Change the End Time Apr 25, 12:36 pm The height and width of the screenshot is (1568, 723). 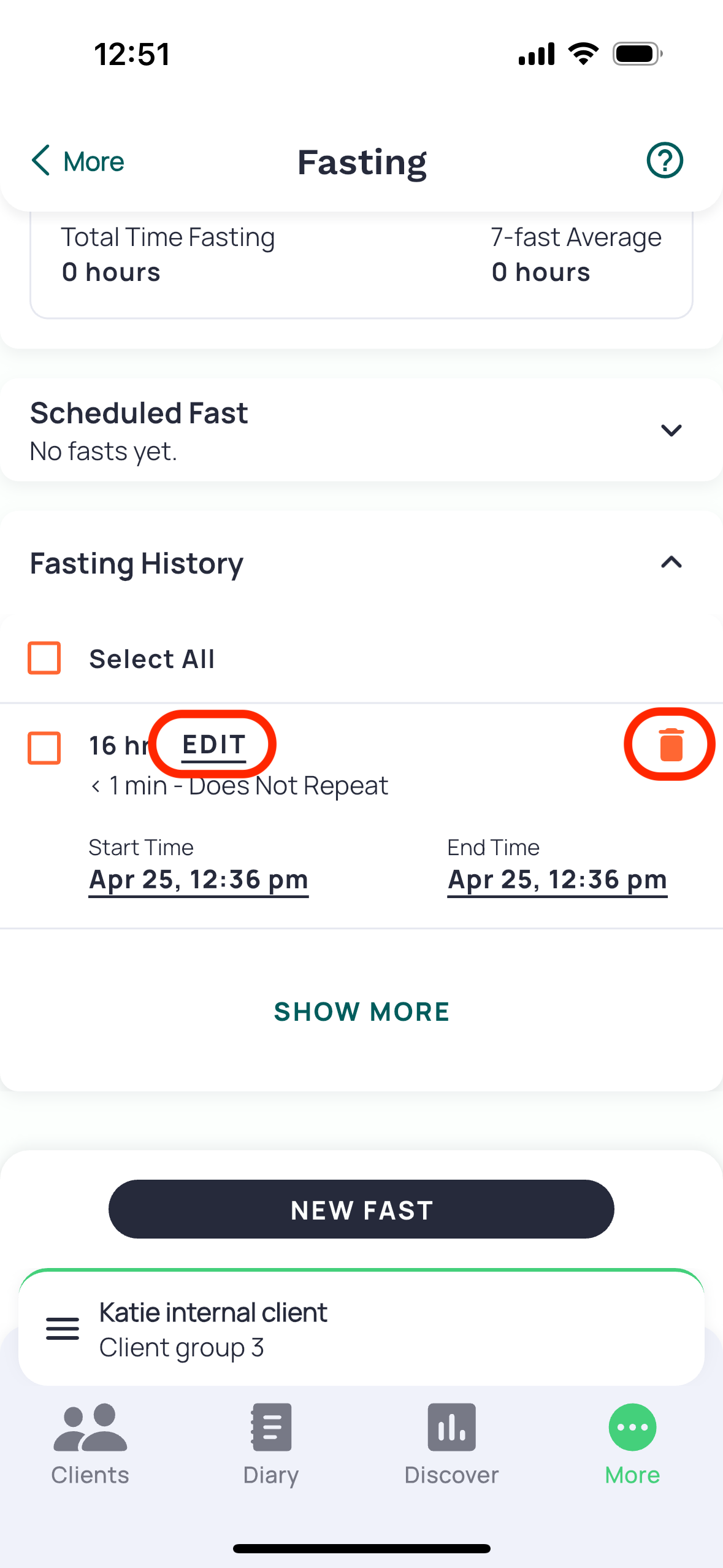click(557, 880)
